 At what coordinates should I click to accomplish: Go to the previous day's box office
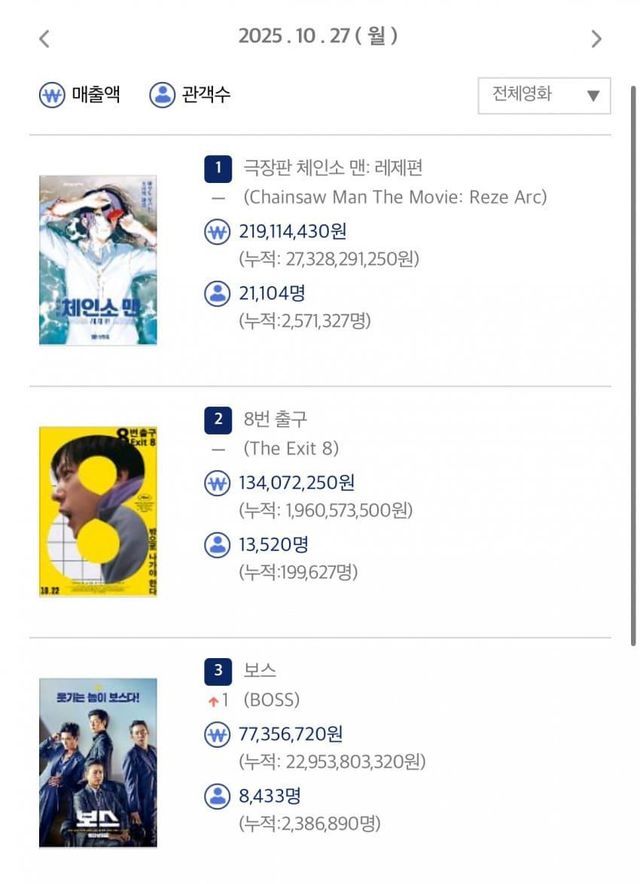point(44,39)
